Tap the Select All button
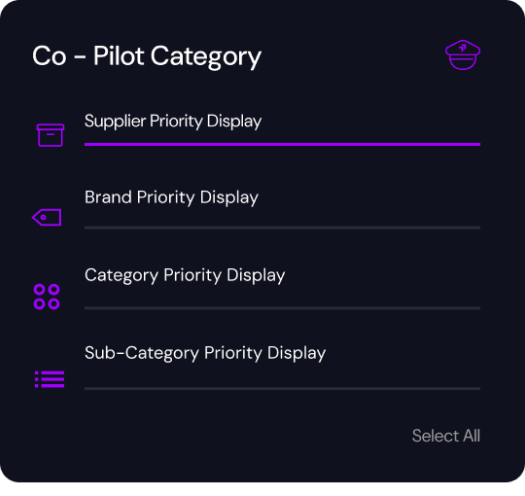The image size is (525, 496). [x=446, y=436]
